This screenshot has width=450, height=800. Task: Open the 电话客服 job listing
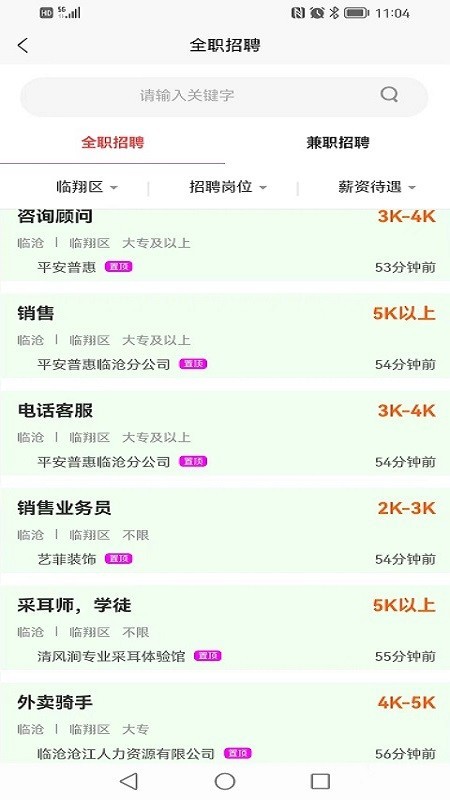coord(225,433)
